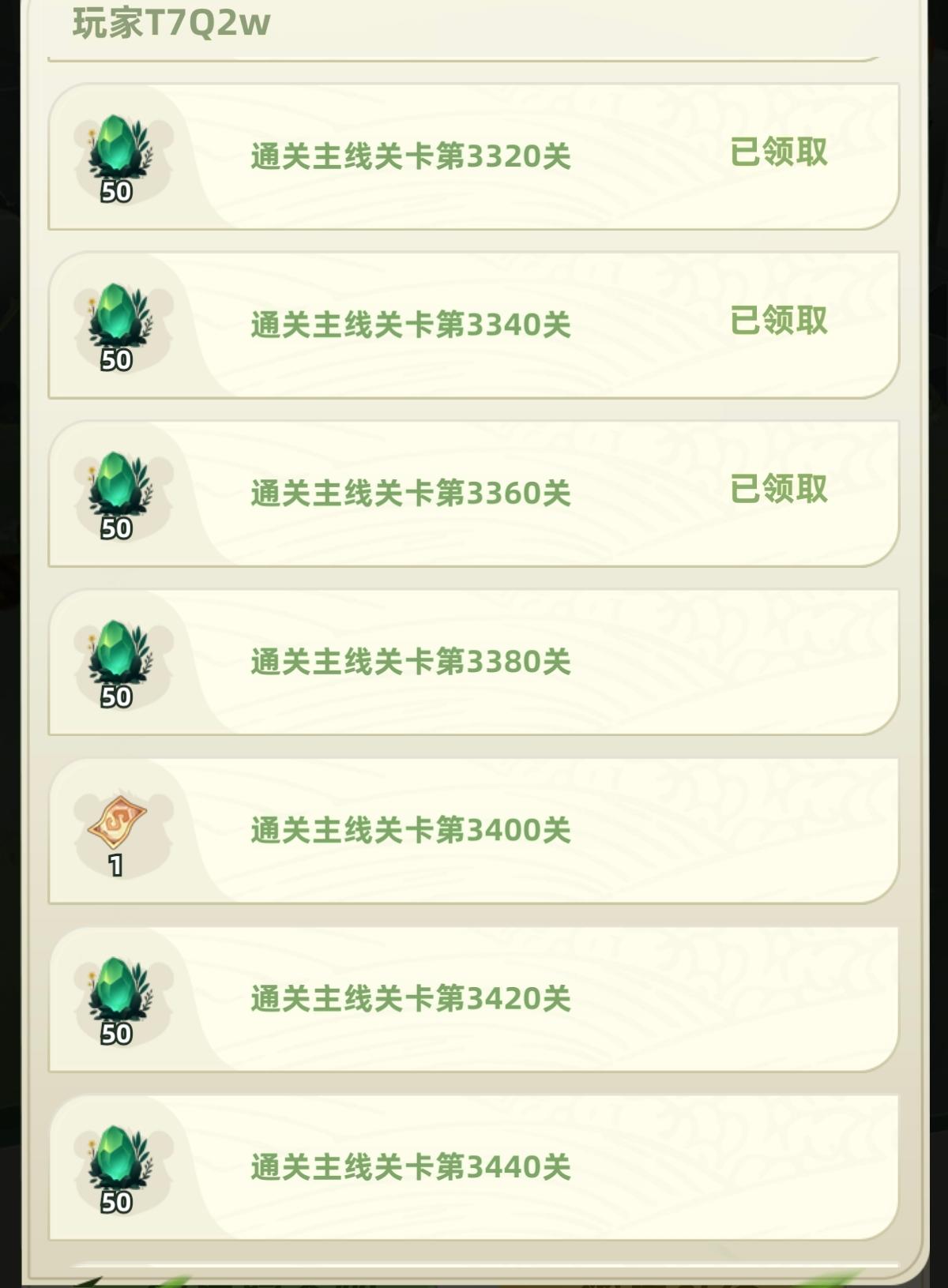948x1288 pixels.
Task: Tap 已领取 on the stage 3340 row
Action: (x=777, y=321)
